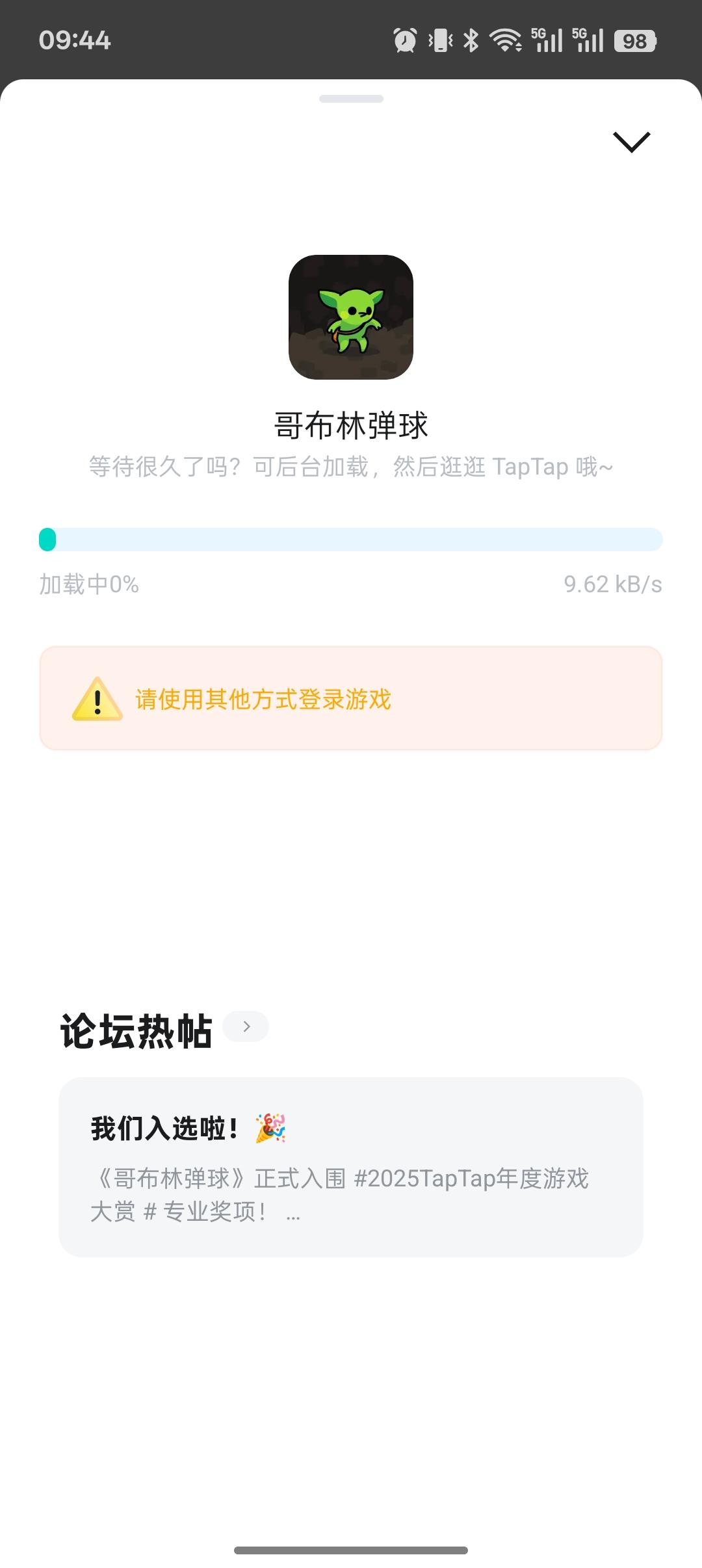The image size is (702, 1568).
Task: Open the 论坛热帖 forum posts arrow
Action: tap(246, 1026)
